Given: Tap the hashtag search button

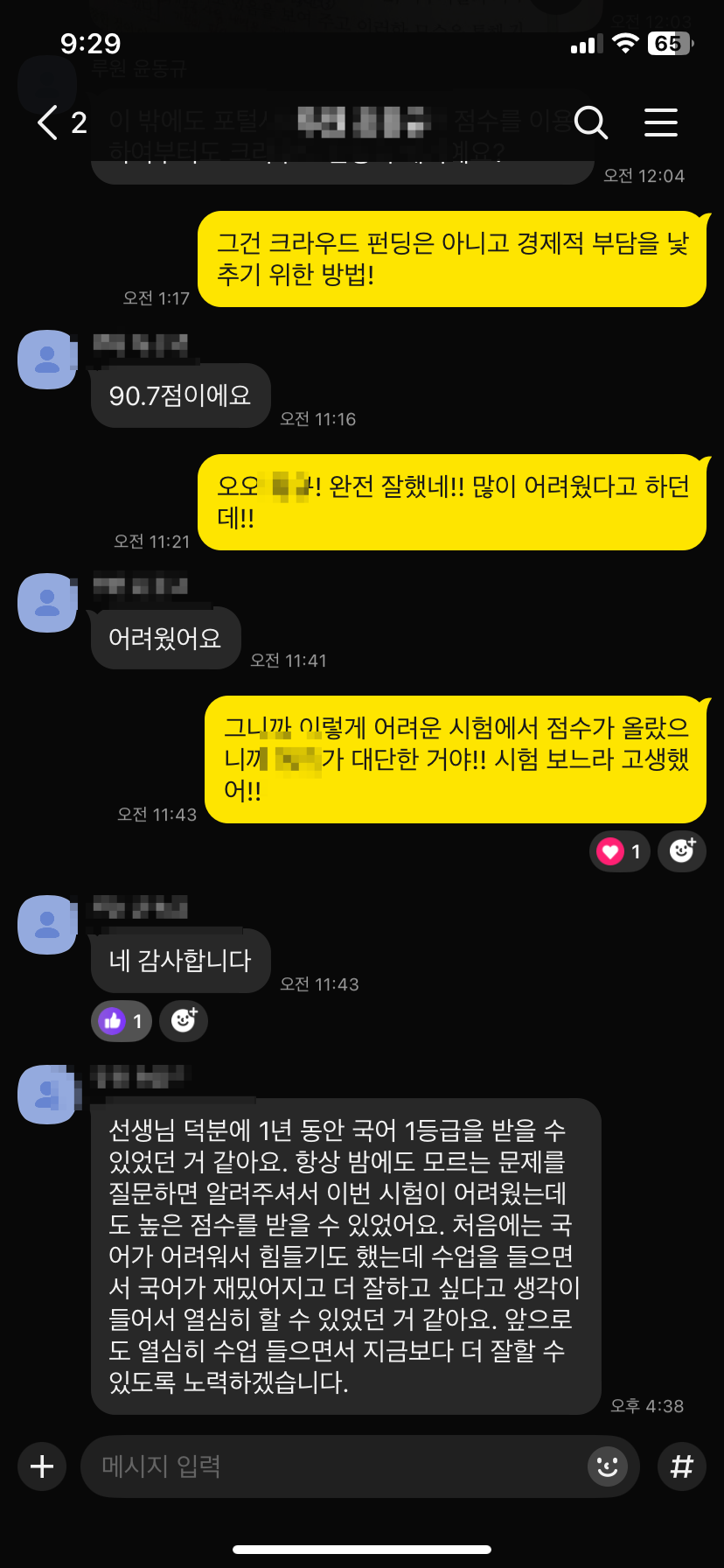Looking at the screenshot, I should coord(681,1466).
